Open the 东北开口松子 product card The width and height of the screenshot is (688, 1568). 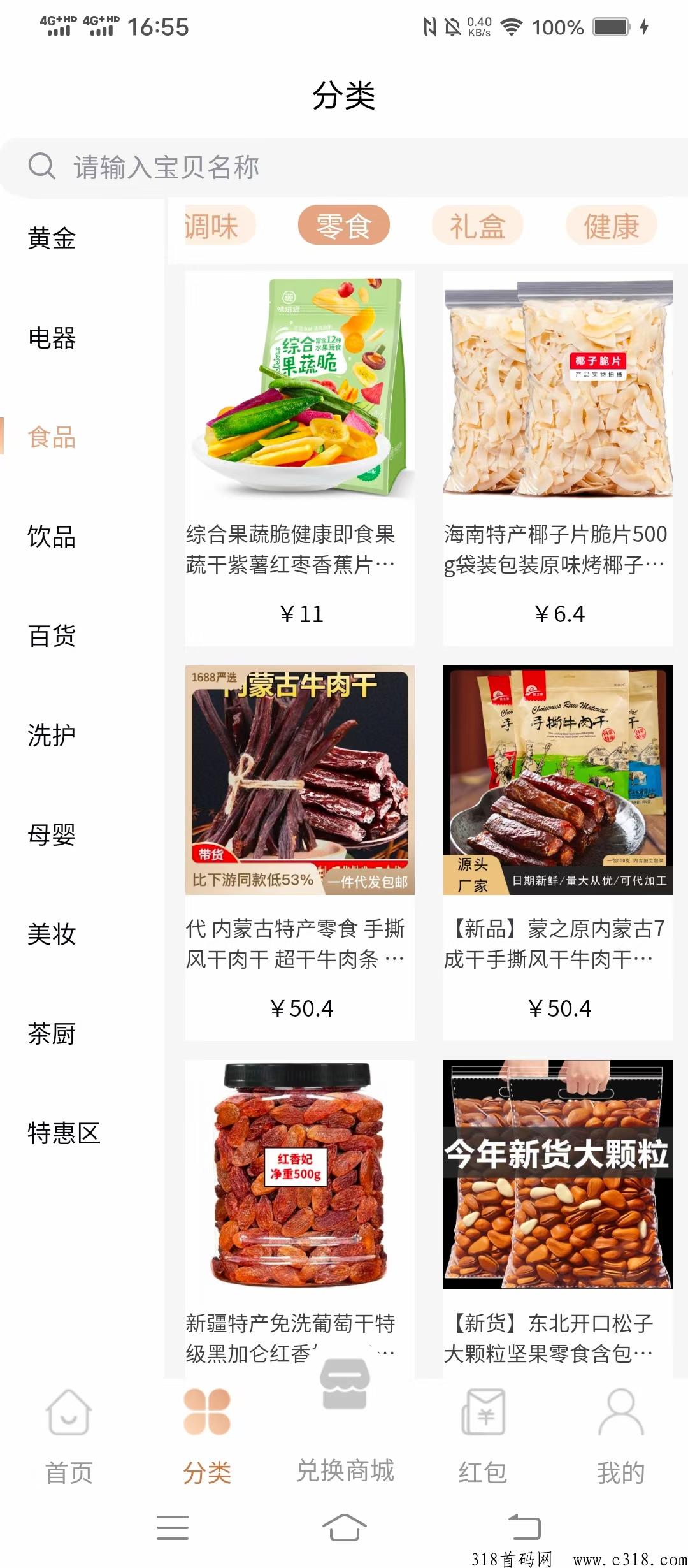558,1219
